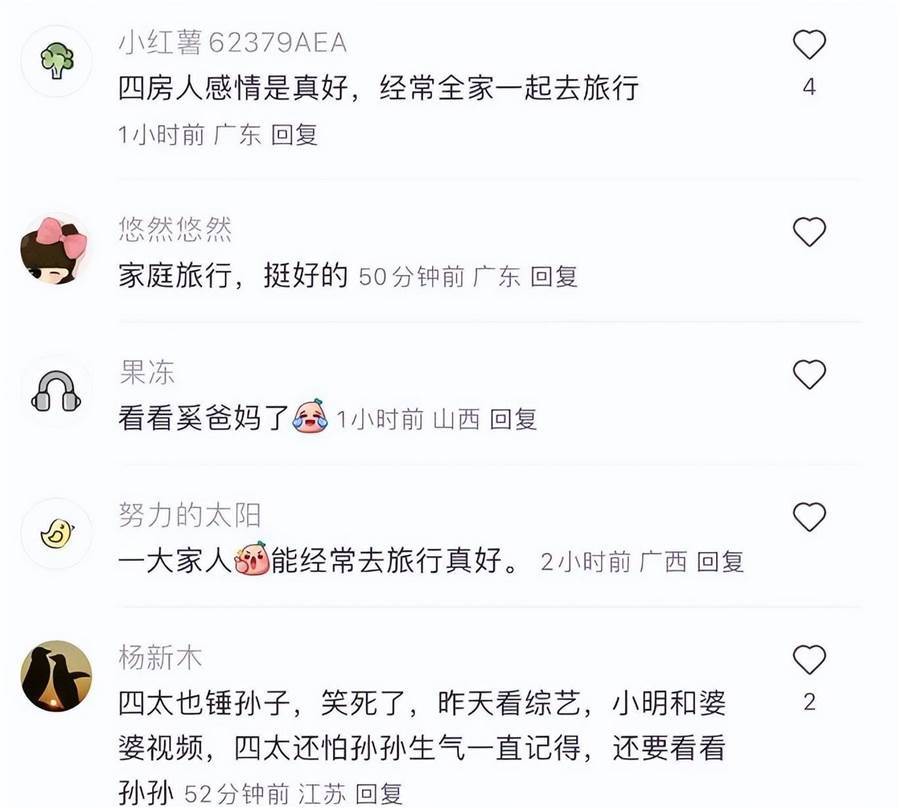This screenshot has width=900, height=808.
Task: Open 小红薯62379AEA's profile avatar
Action: [x=56, y=60]
